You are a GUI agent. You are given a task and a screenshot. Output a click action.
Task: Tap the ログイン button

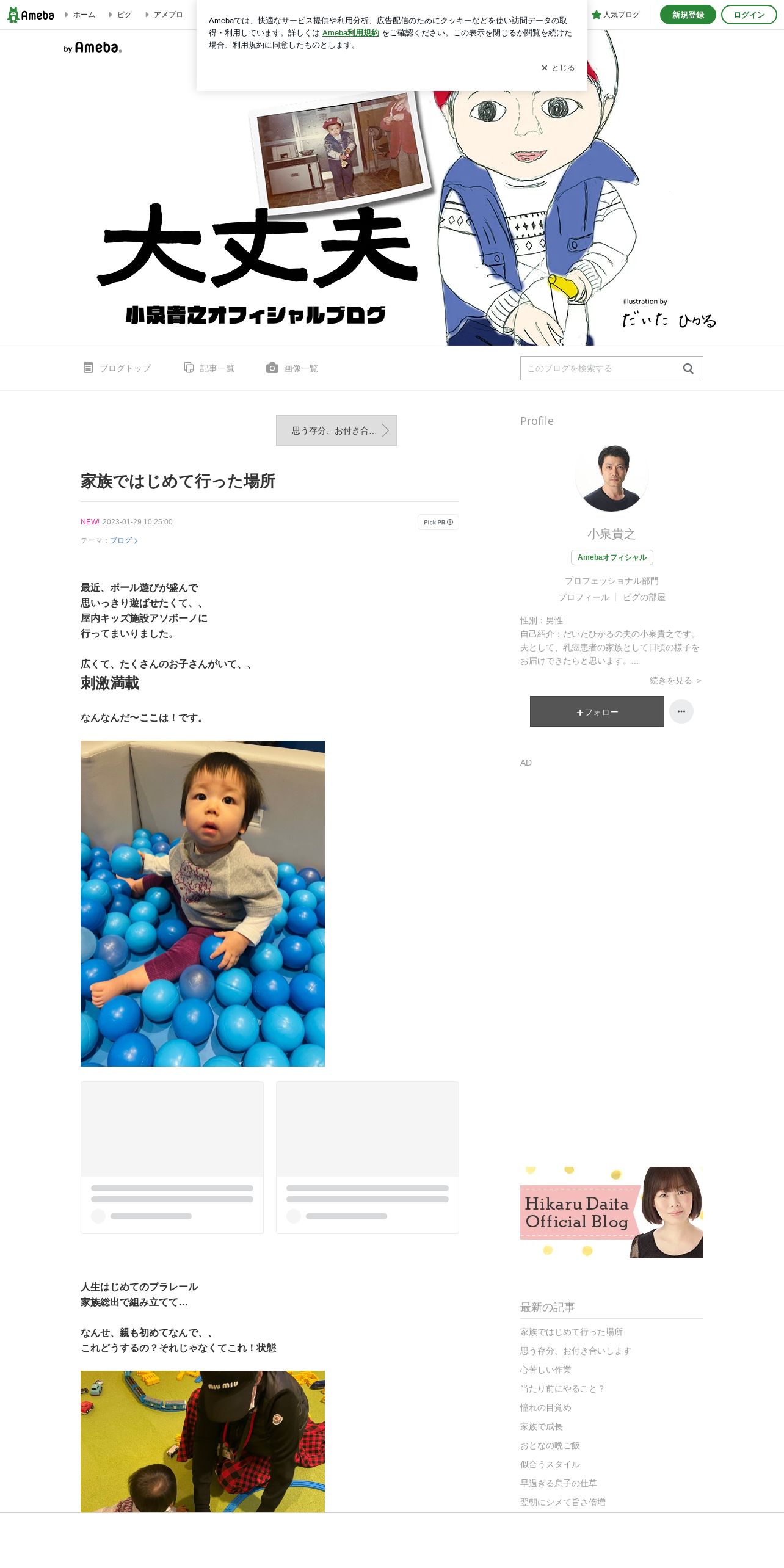click(x=749, y=15)
